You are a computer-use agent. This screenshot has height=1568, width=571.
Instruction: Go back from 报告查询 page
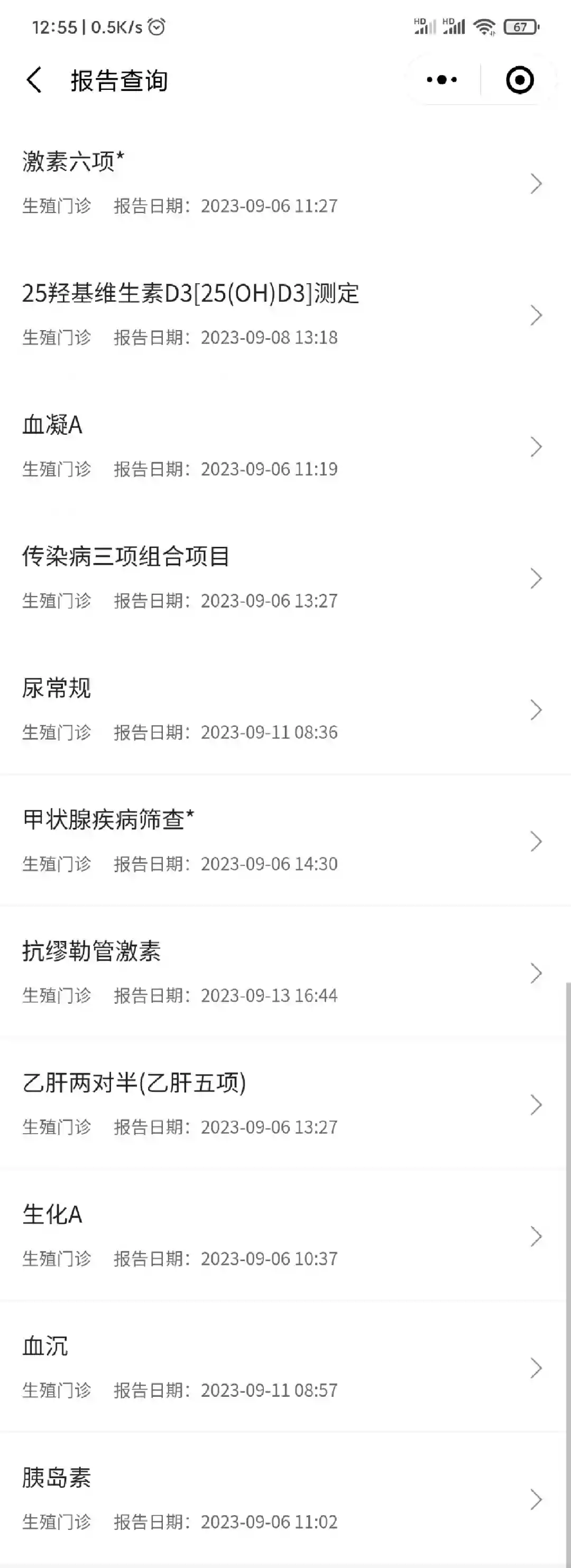[x=35, y=80]
